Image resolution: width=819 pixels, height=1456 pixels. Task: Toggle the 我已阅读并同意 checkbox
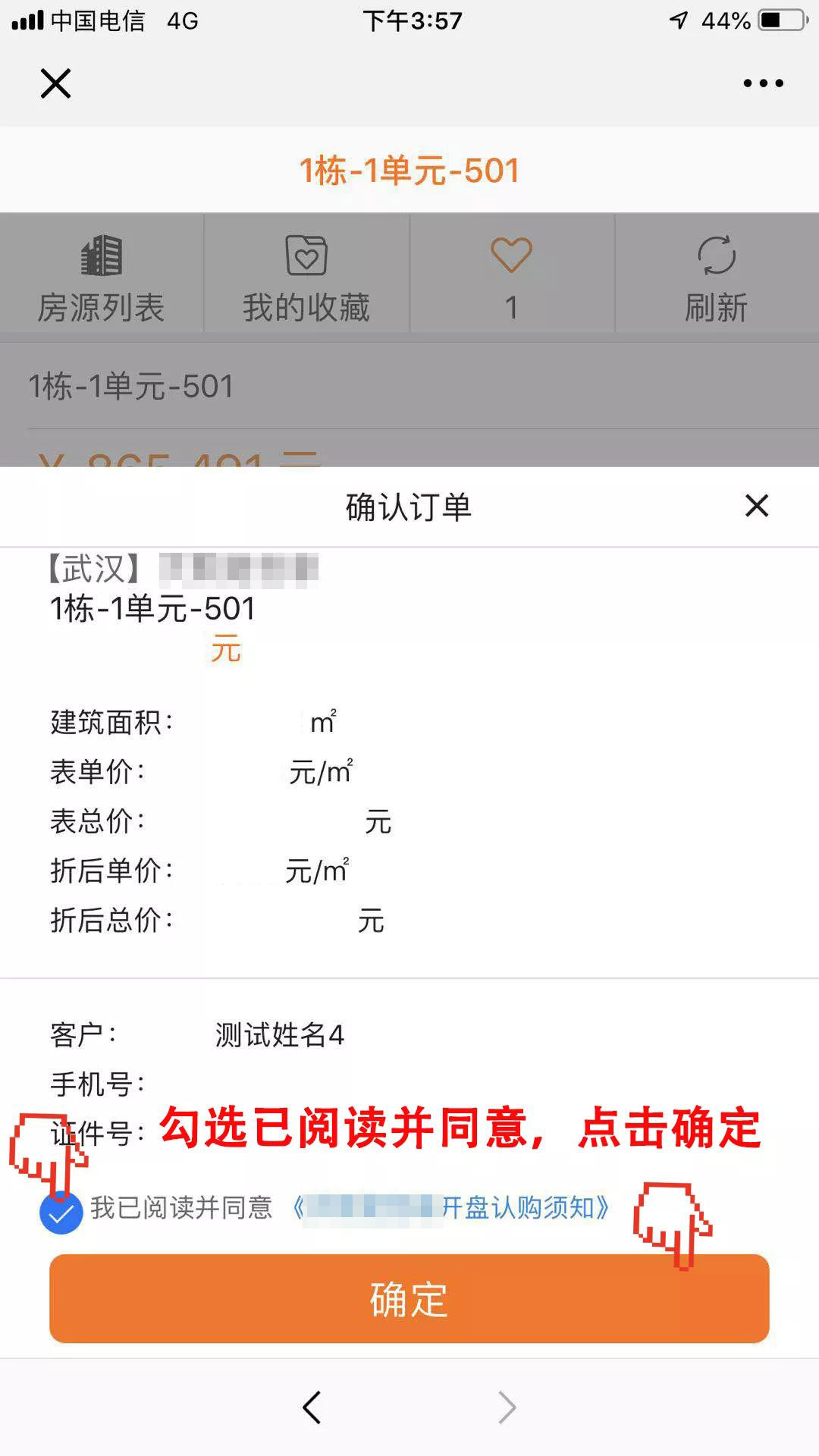click(61, 1212)
